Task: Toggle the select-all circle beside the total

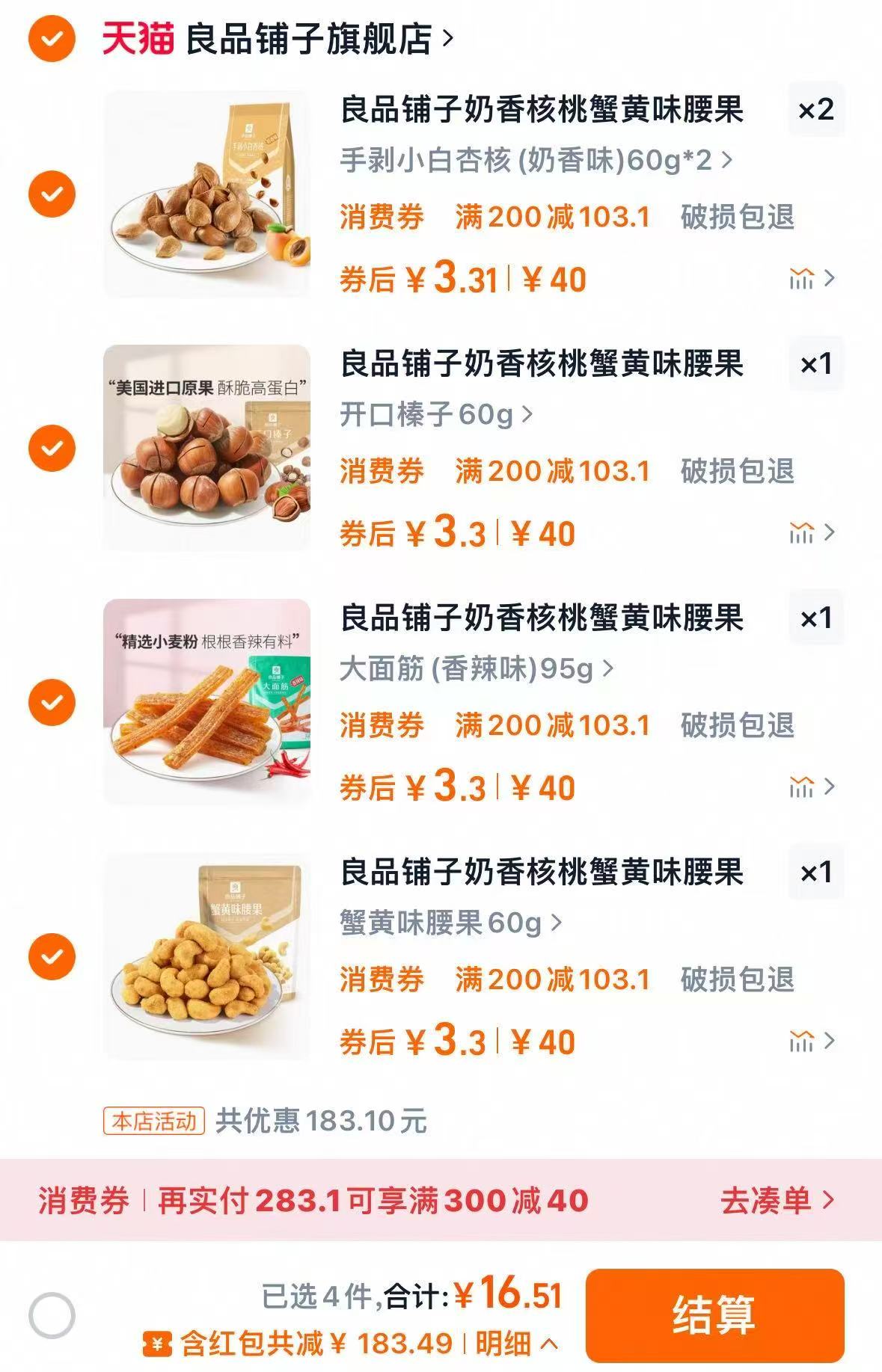Action: [x=52, y=1315]
